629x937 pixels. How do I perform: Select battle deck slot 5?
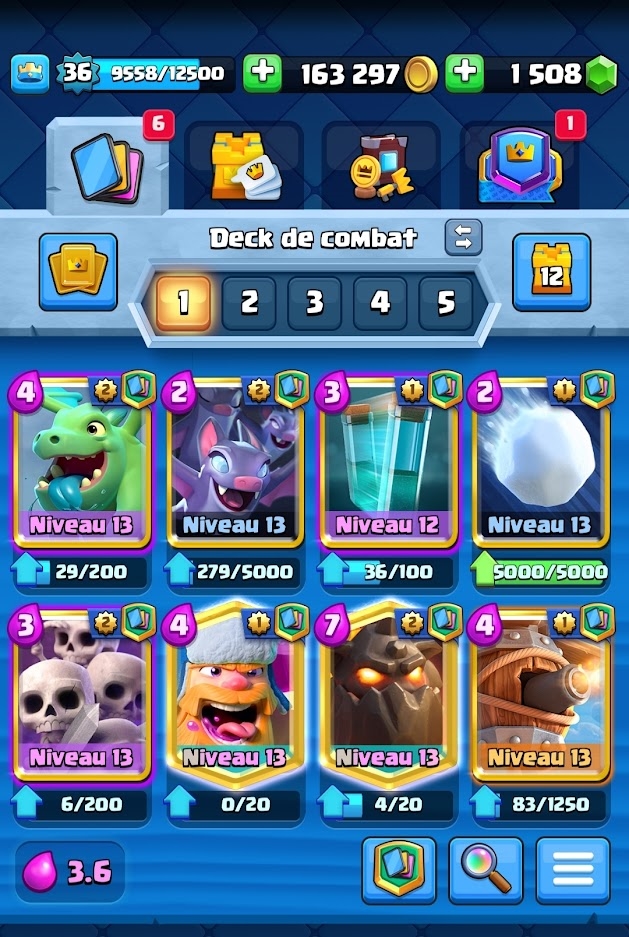pyautogui.click(x=445, y=303)
